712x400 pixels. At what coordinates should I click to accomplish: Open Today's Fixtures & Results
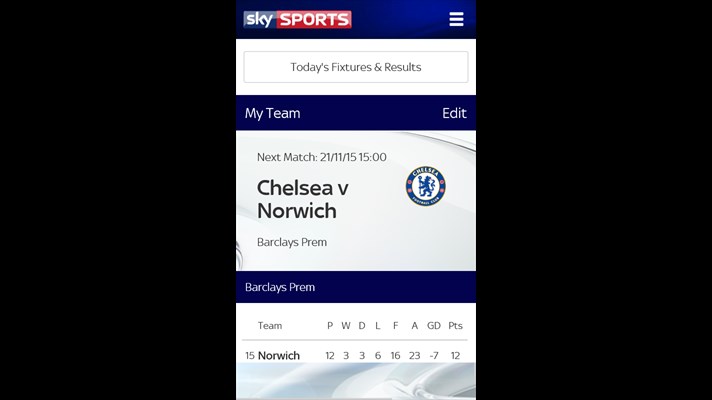click(356, 67)
